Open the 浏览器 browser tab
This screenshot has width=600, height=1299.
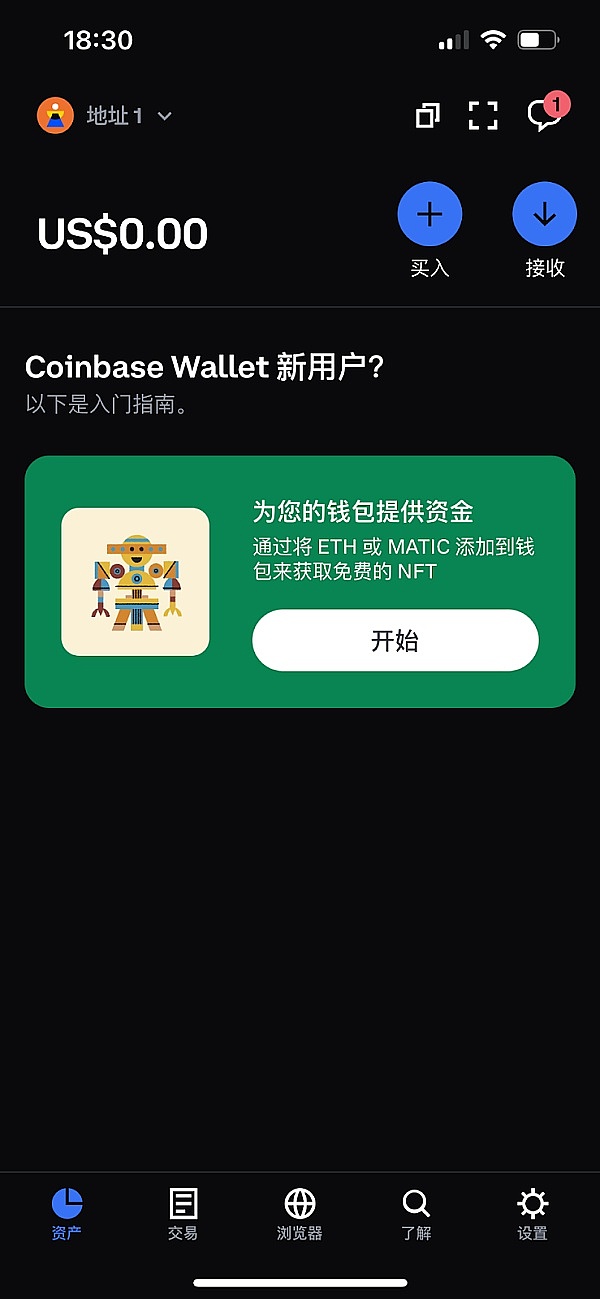coord(300,1213)
